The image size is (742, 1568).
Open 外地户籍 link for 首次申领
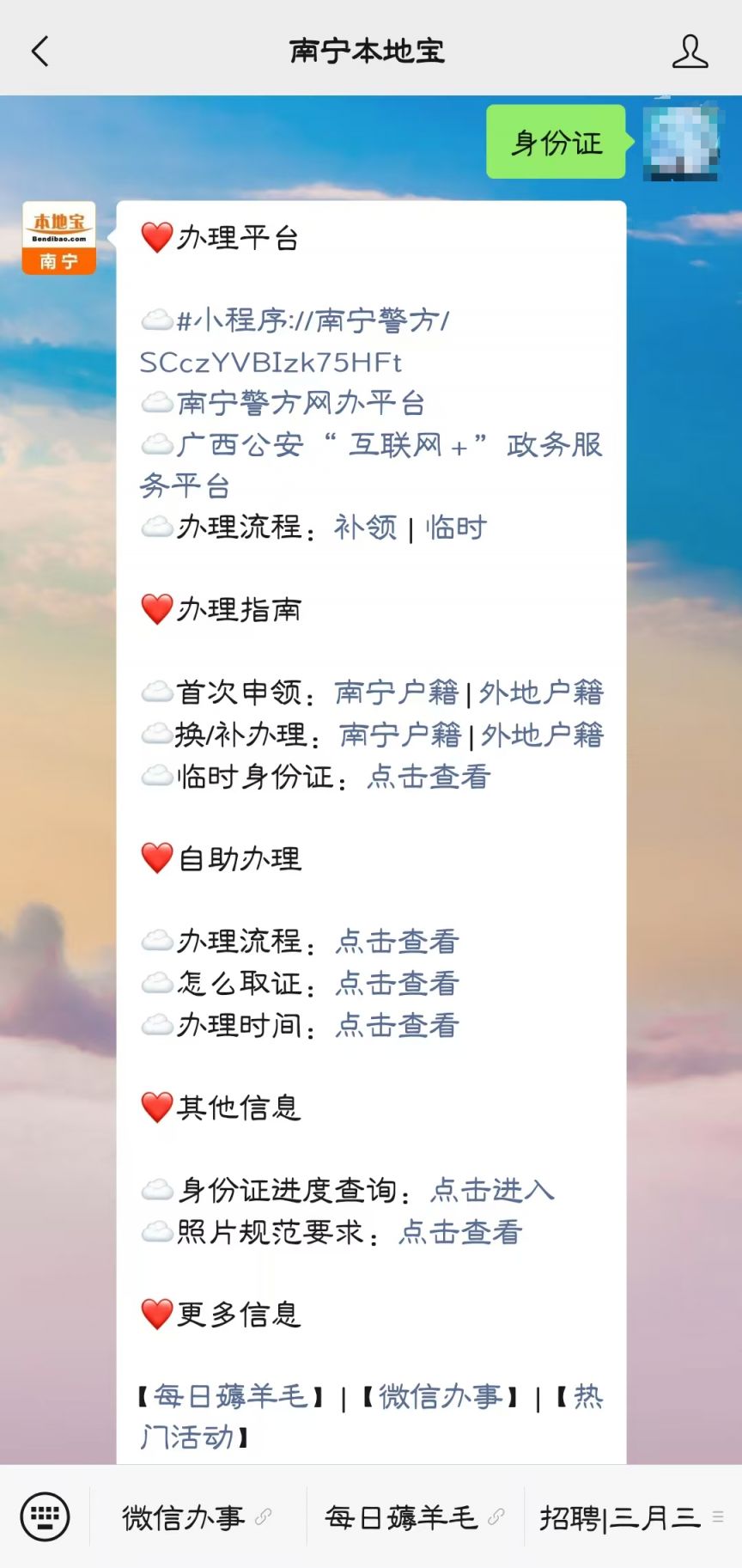pos(541,692)
